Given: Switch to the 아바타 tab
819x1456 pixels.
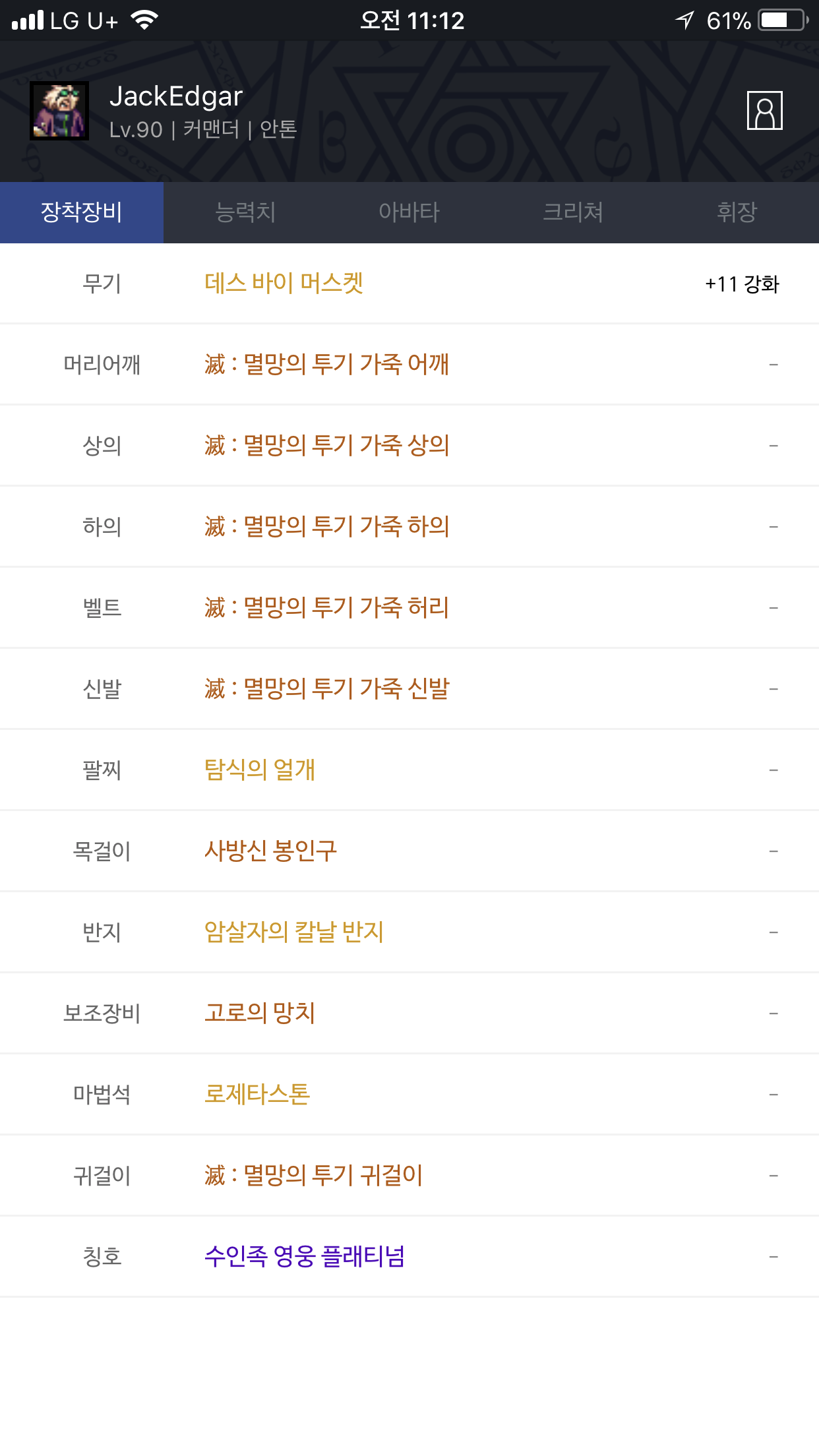Looking at the screenshot, I should (409, 212).
